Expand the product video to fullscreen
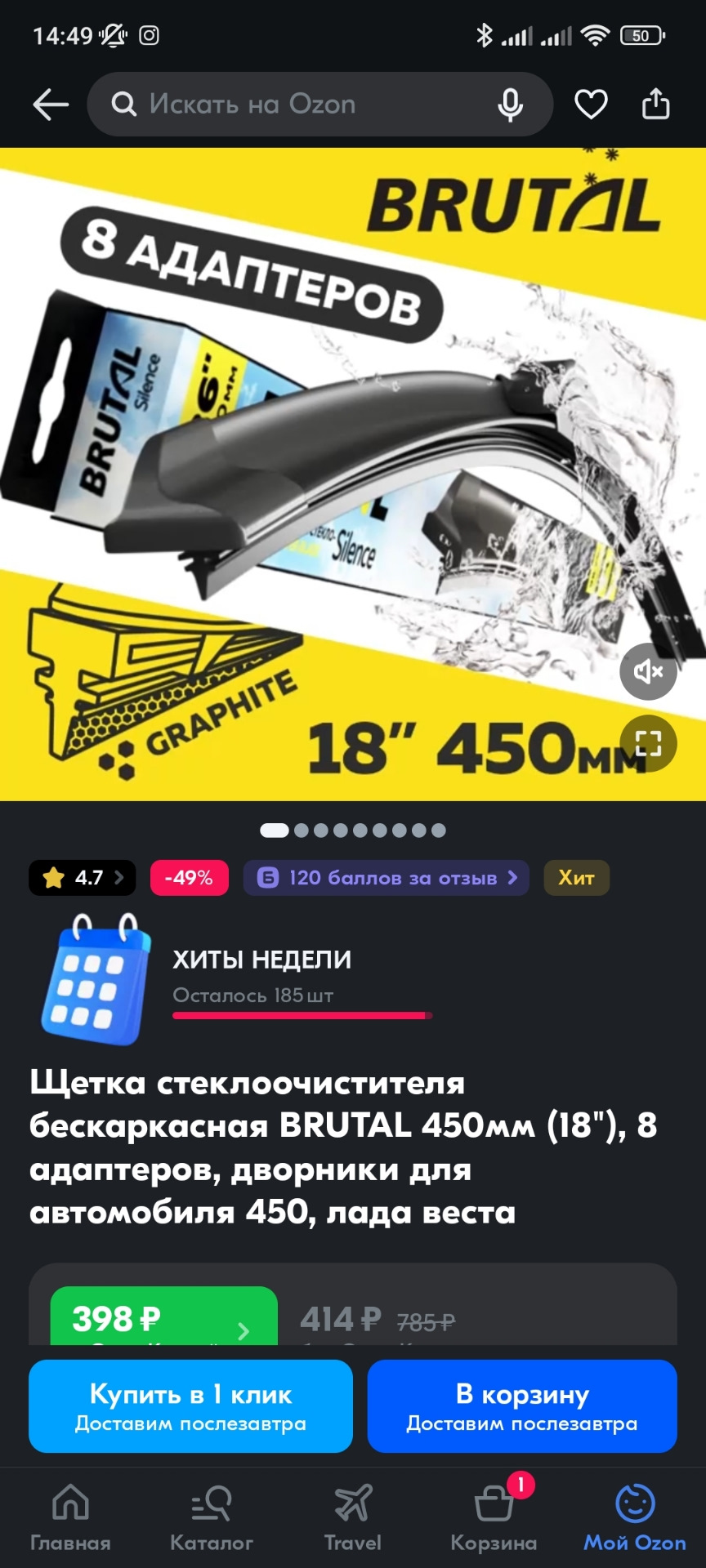This screenshot has height=1568, width=706. point(648,743)
